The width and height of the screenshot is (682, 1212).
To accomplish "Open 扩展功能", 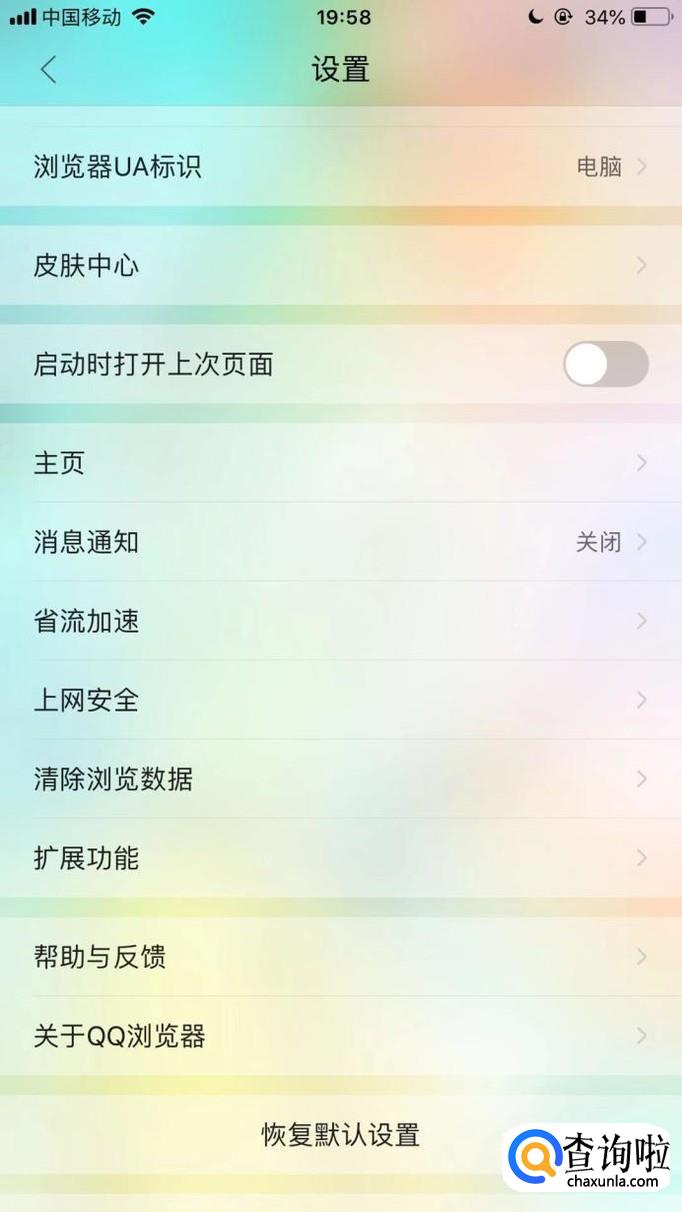I will click(x=340, y=858).
